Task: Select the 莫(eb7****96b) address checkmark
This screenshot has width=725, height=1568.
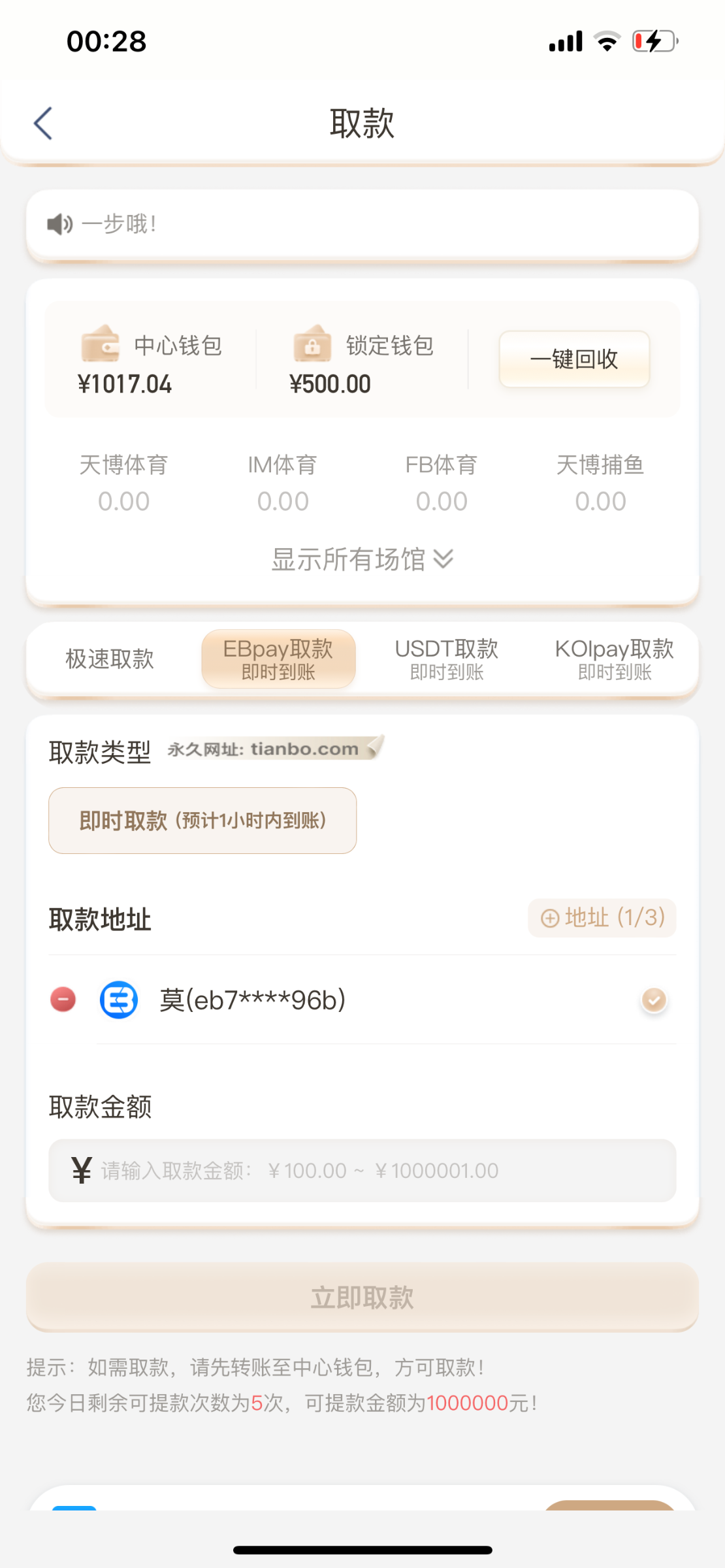Action: (x=654, y=1000)
